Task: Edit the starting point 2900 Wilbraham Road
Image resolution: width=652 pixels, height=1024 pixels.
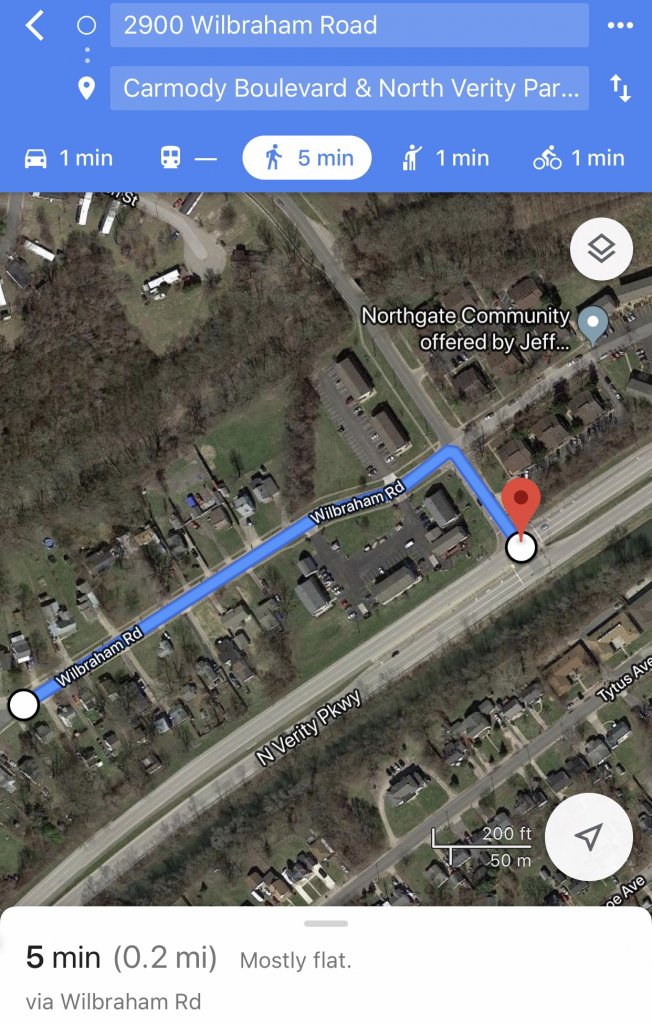Action: pyautogui.click(x=349, y=26)
